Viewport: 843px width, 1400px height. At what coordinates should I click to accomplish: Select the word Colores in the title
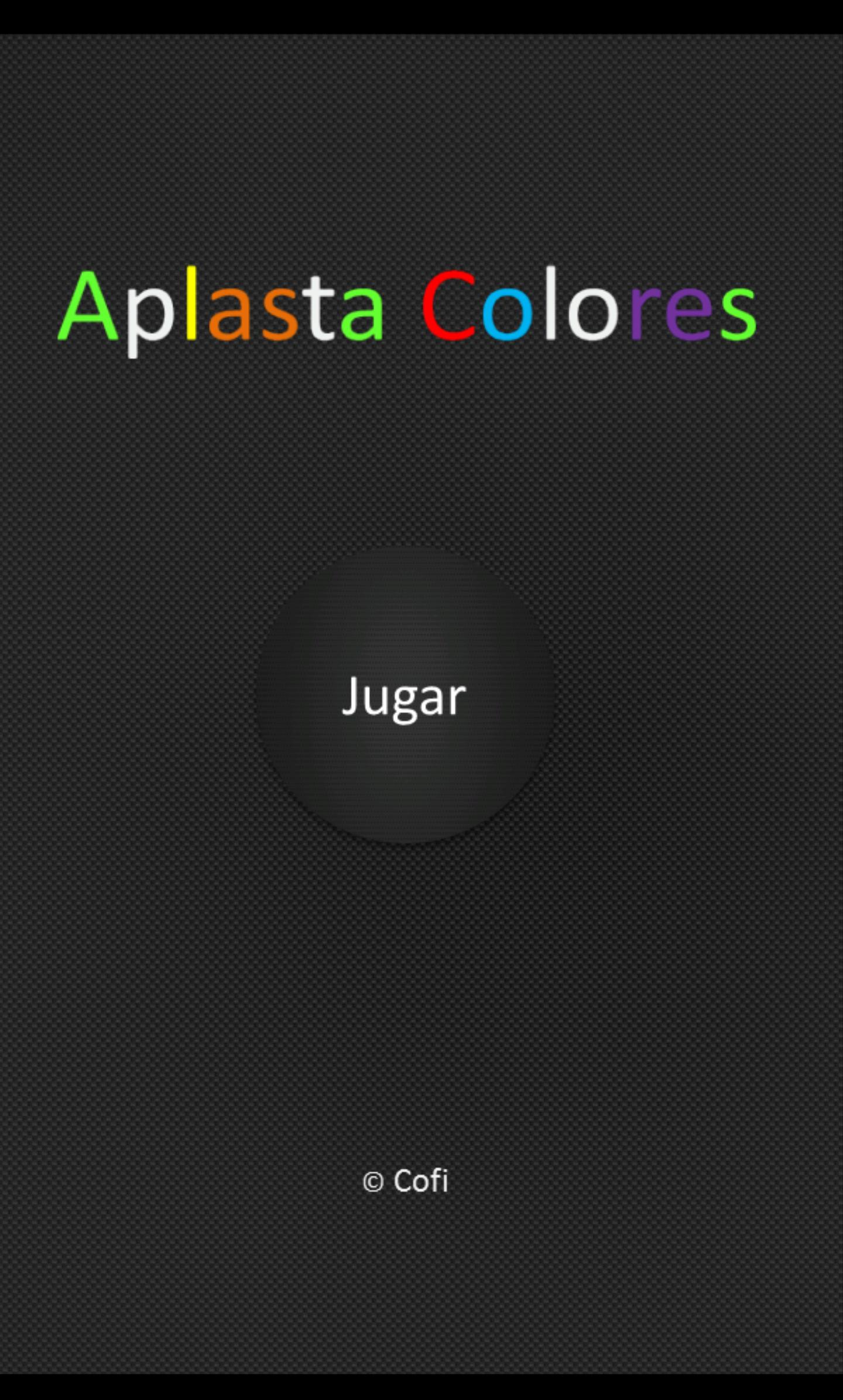591,310
